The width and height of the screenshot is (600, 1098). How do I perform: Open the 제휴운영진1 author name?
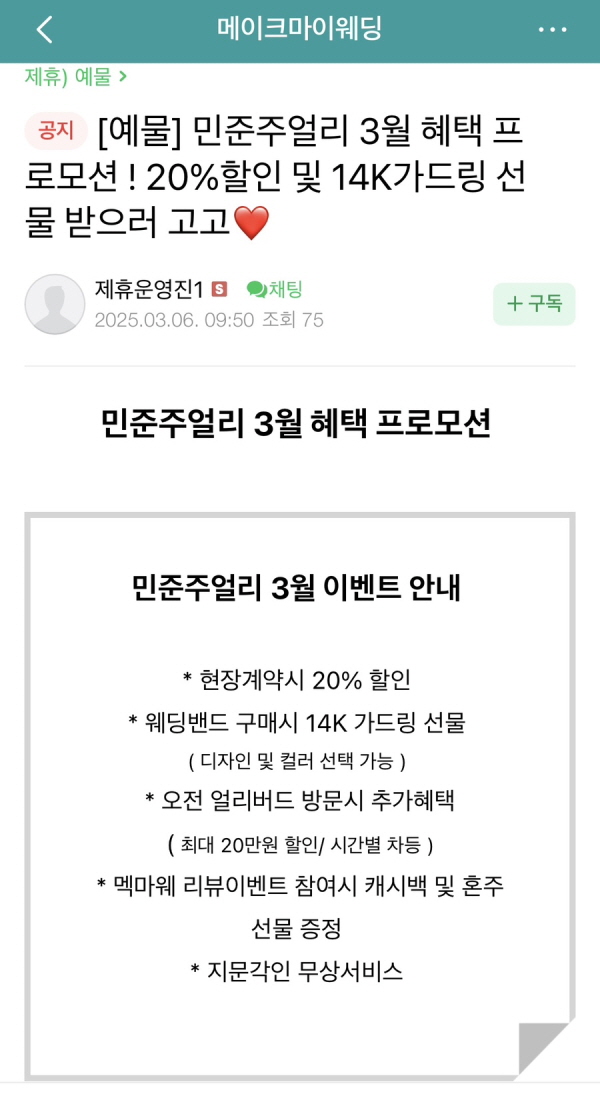tap(148, 289)
